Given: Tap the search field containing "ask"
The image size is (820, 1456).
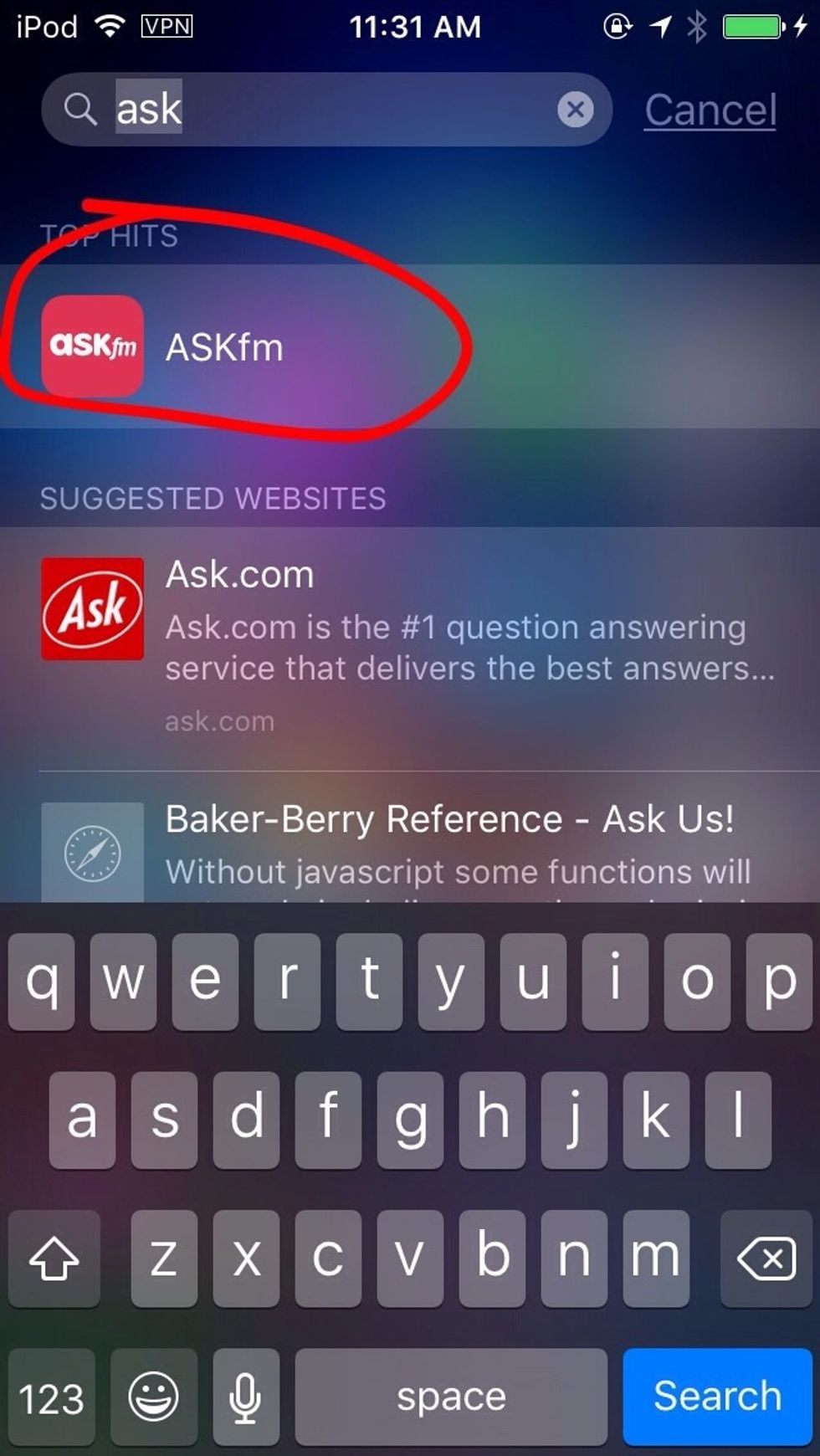Looking at the screenshot, I should [326, 110].
